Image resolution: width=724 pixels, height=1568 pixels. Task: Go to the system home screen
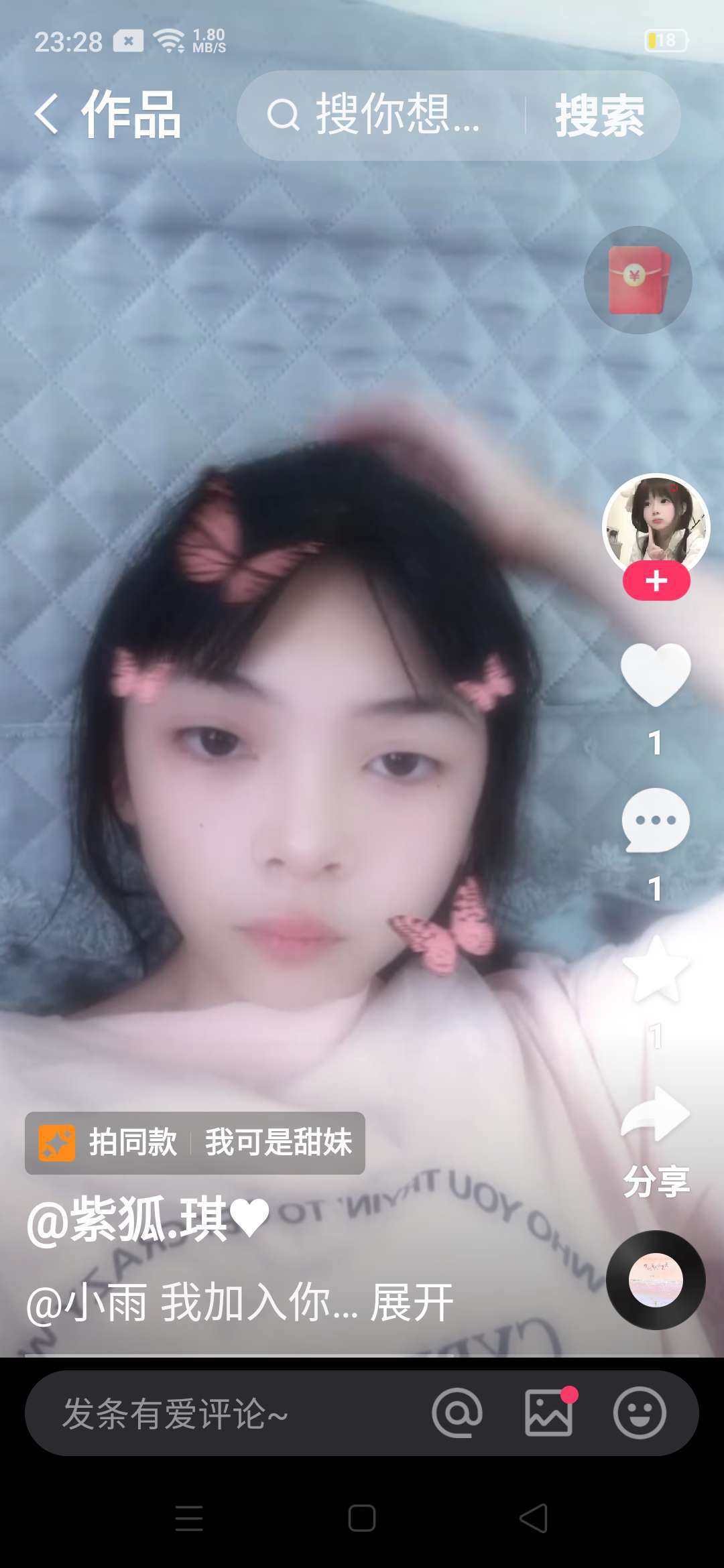pyautogui.click(x=362, y=1518)
